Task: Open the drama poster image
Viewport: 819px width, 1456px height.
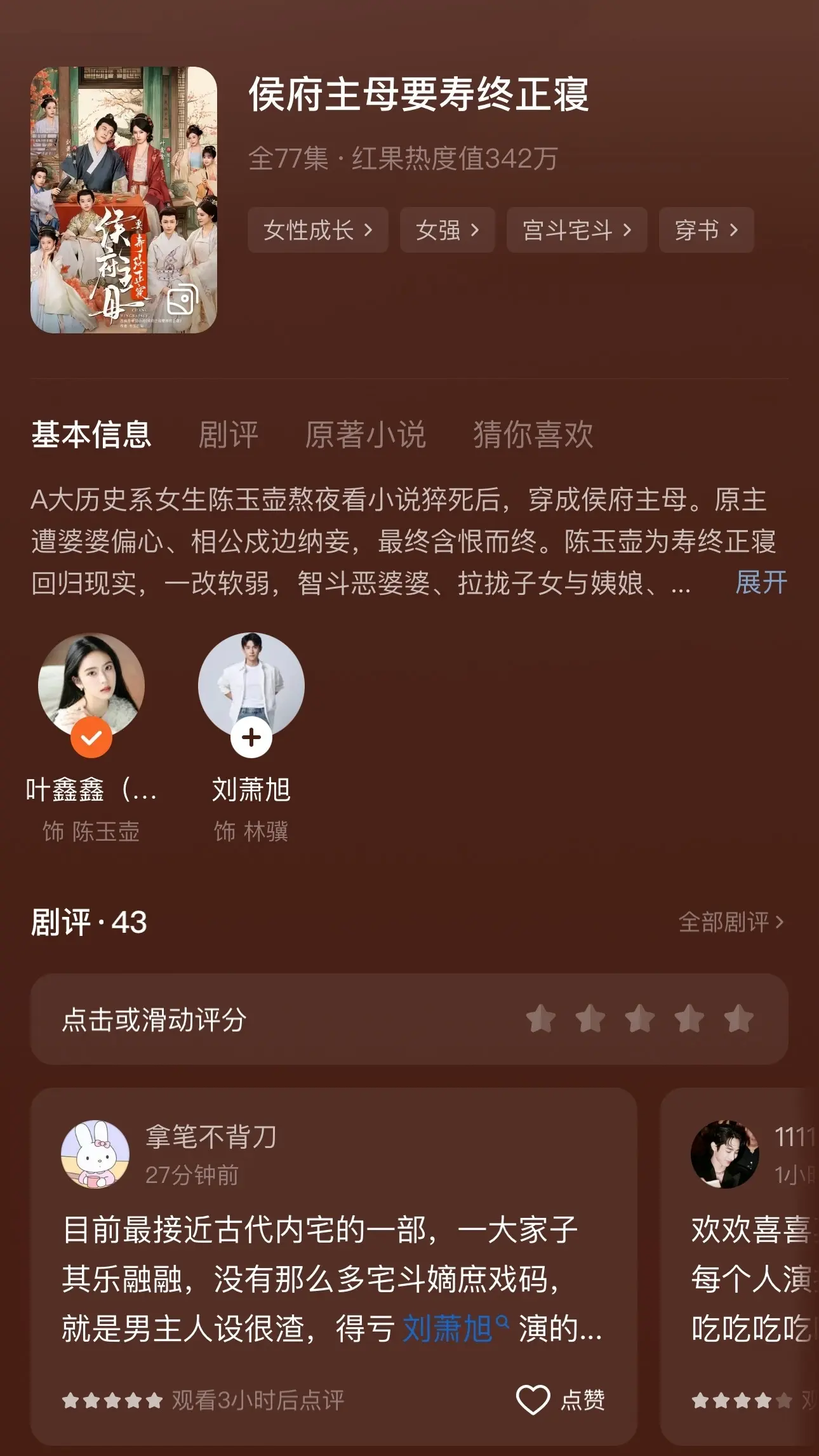Action: click(124, 199)
